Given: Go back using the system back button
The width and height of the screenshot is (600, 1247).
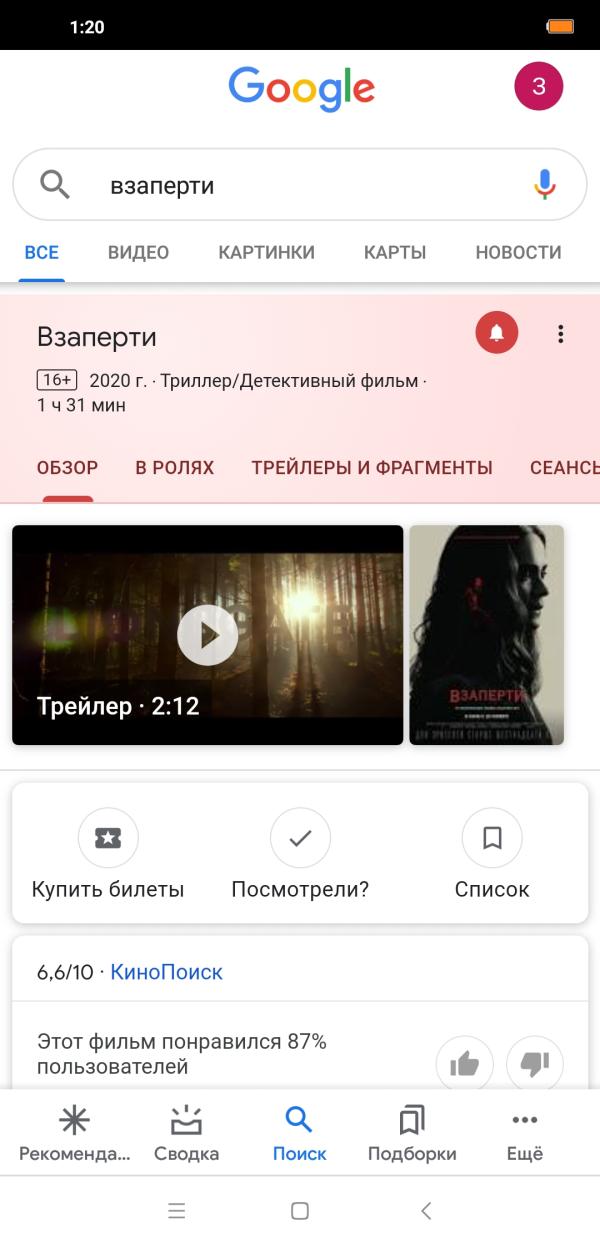Looking at the screenshot, I should [x=426, y=1211].
